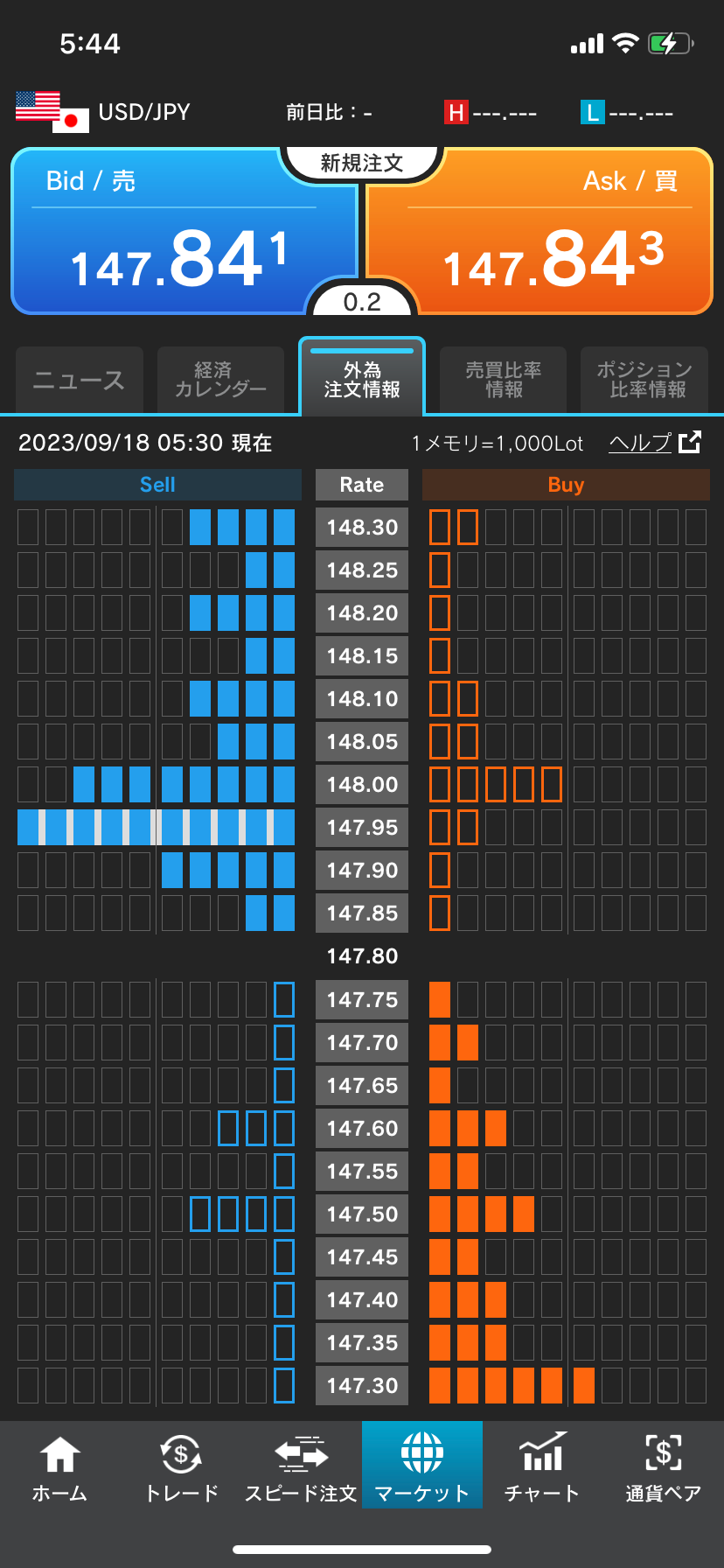Open the ヘルプ external link icon
The height and width of the screenshot is (1568, 724).
(x=690, y=443)
